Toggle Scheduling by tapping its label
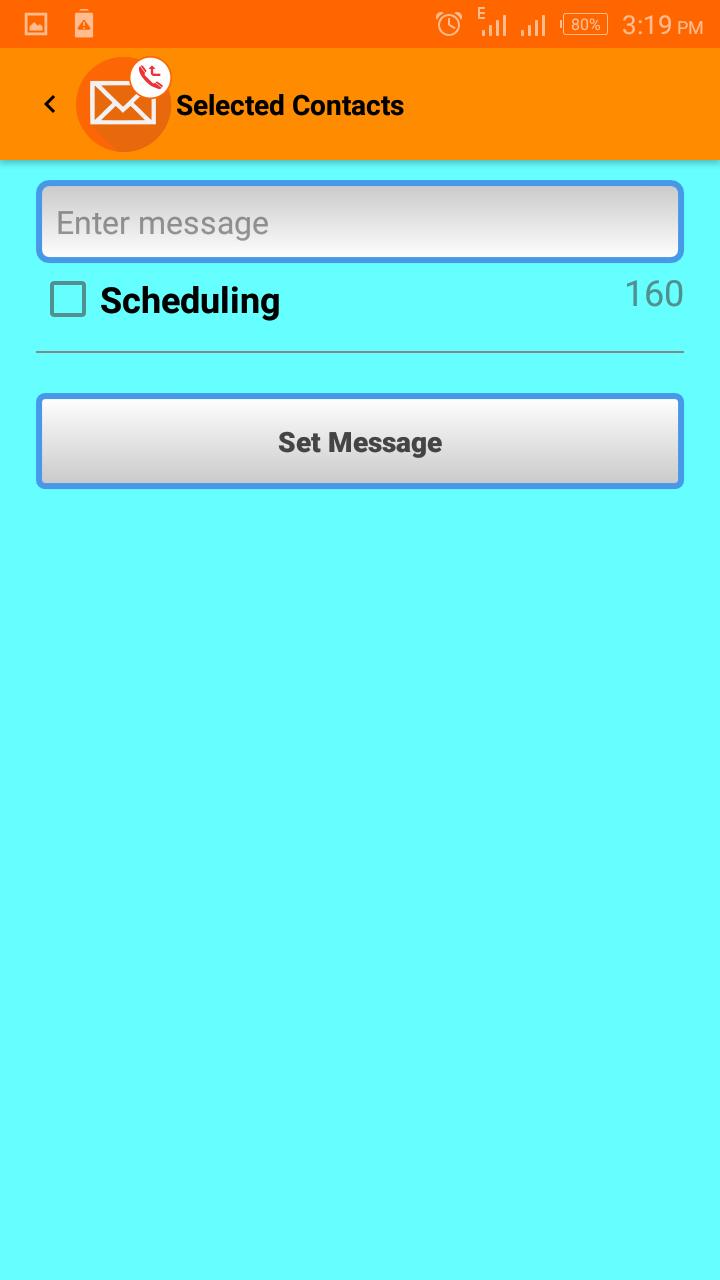This screenshot has height=1280, width=720. 189,300
